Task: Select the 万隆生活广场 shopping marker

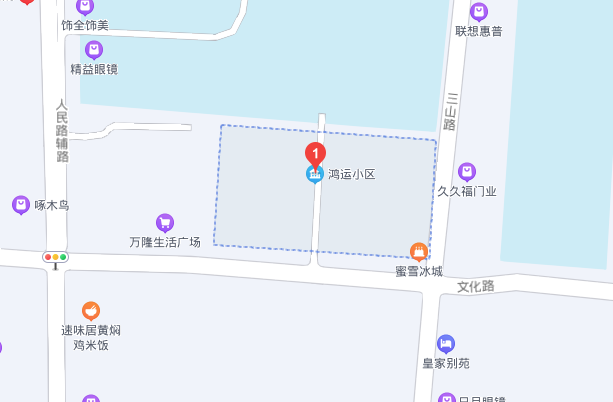Action: [165, 222]
